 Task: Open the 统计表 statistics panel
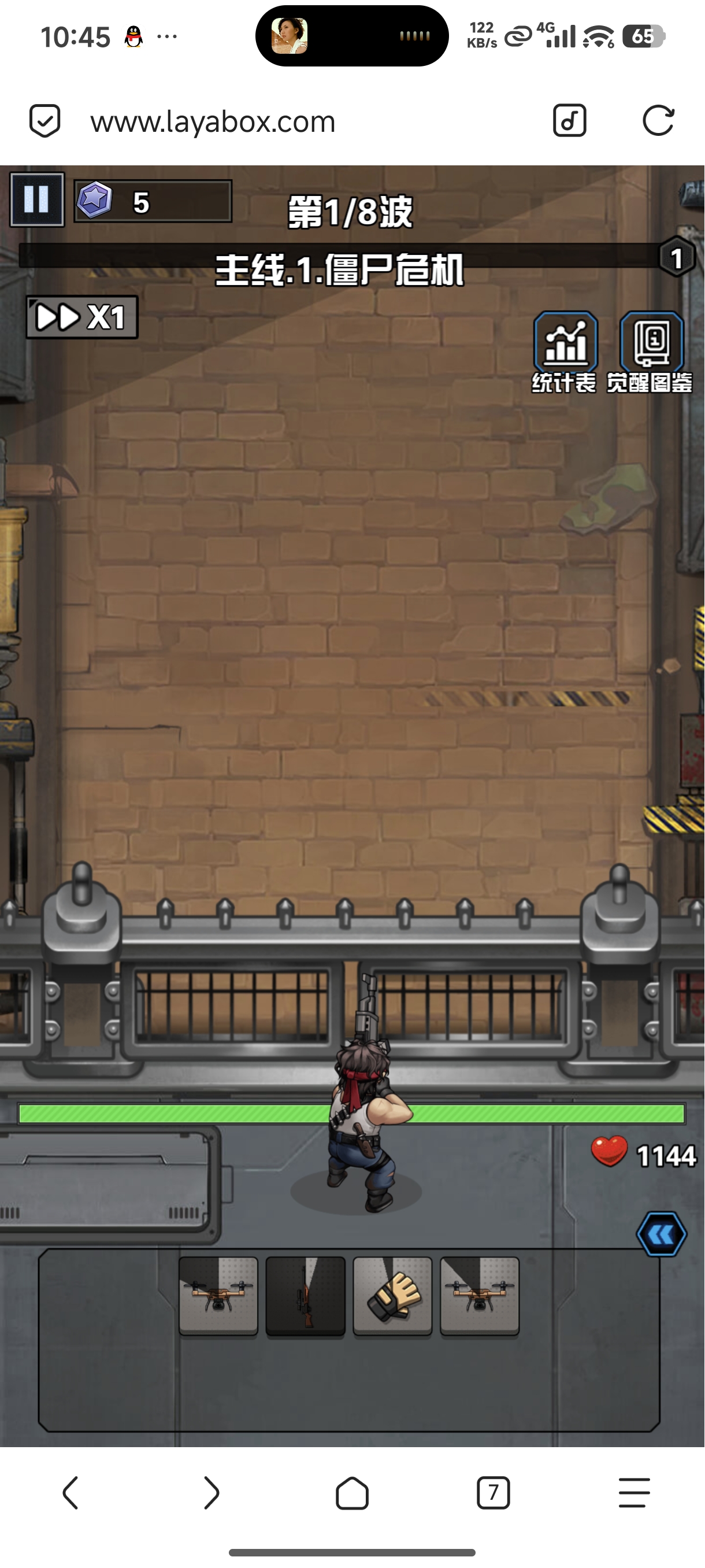[565, 352]
